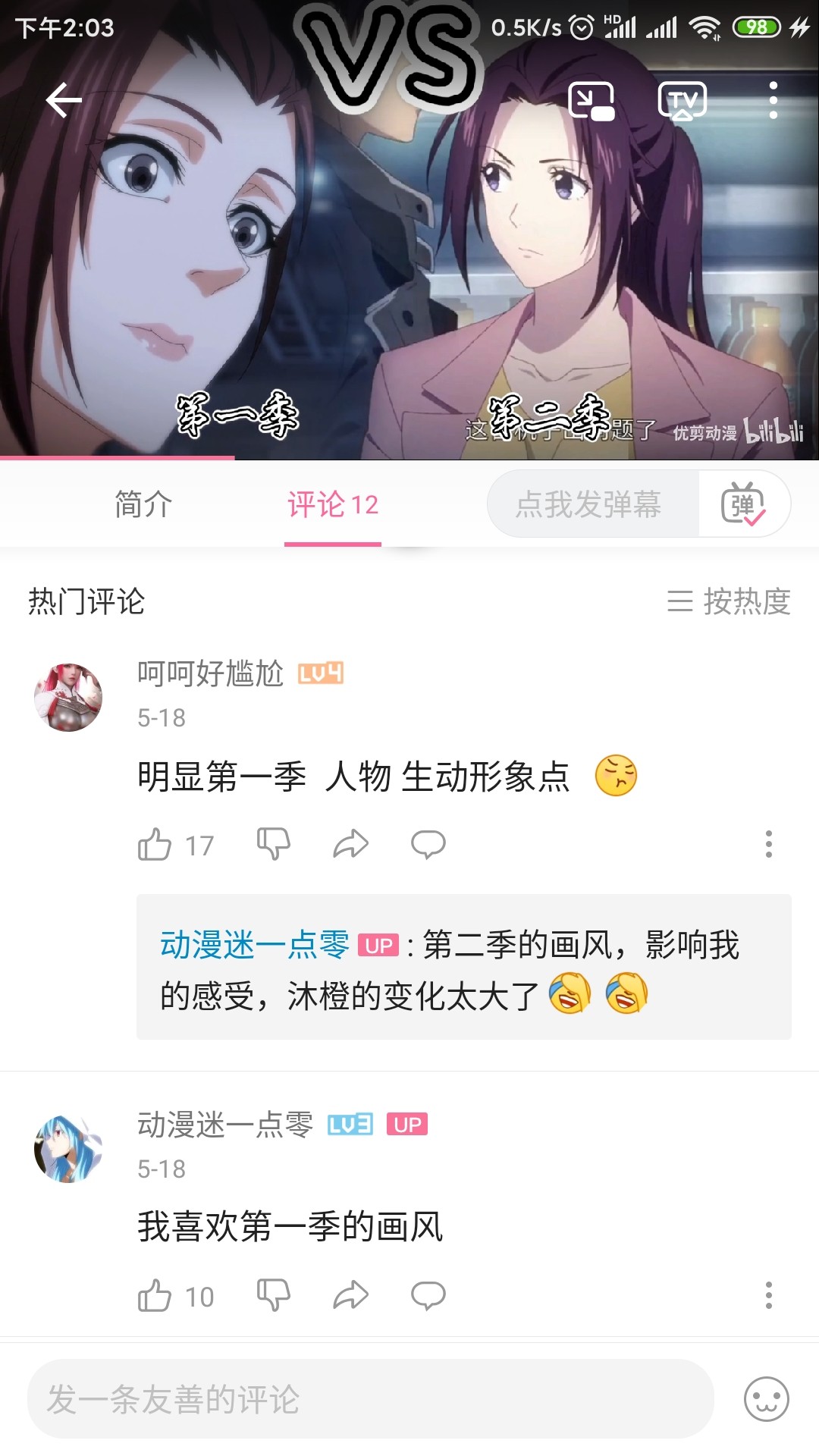This screenshot has height=1456, width=819.
Task: Open the emoji picker beside comment box
Action: coord(766,1399)
